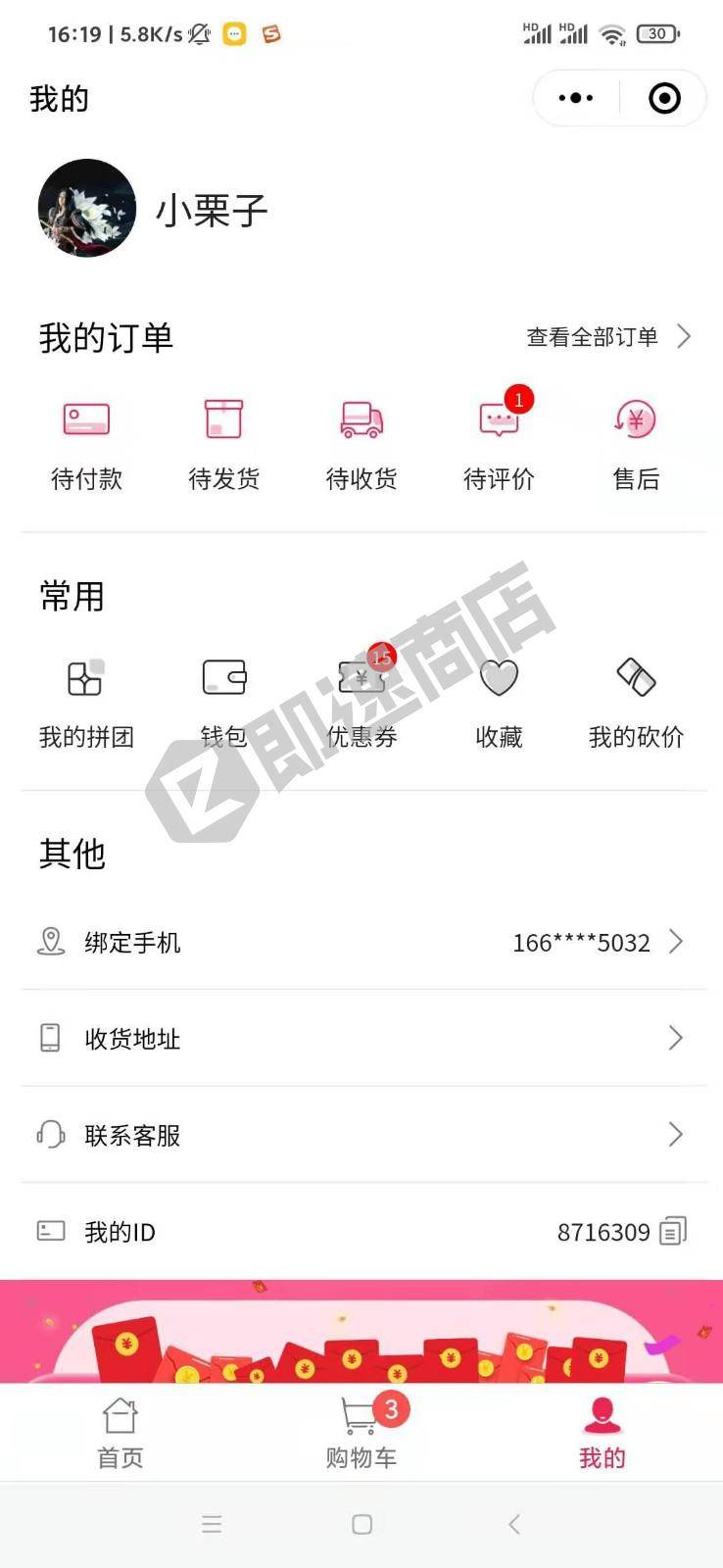Switch to the 首页 home tab
Image resolution: width=723 pixels, height=1568 pixels.
[120, 1433]
